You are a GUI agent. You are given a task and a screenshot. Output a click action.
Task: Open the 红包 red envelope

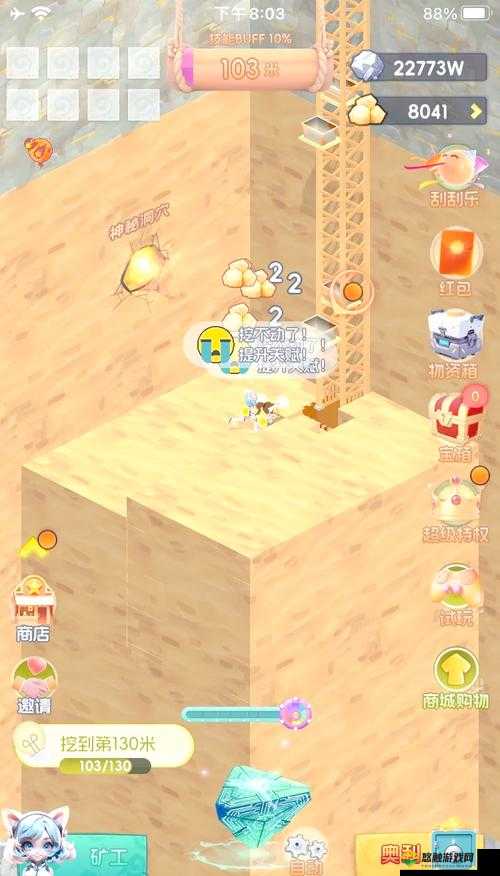point(455,262)
